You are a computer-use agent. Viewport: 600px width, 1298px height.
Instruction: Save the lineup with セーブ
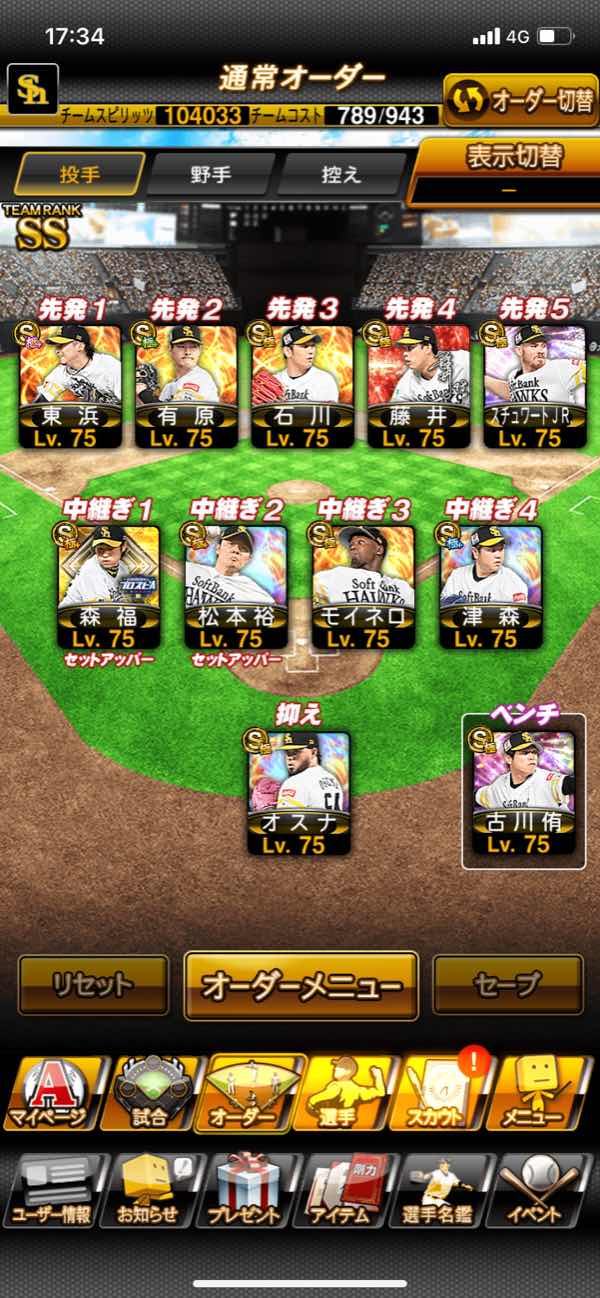pos(507,985)
